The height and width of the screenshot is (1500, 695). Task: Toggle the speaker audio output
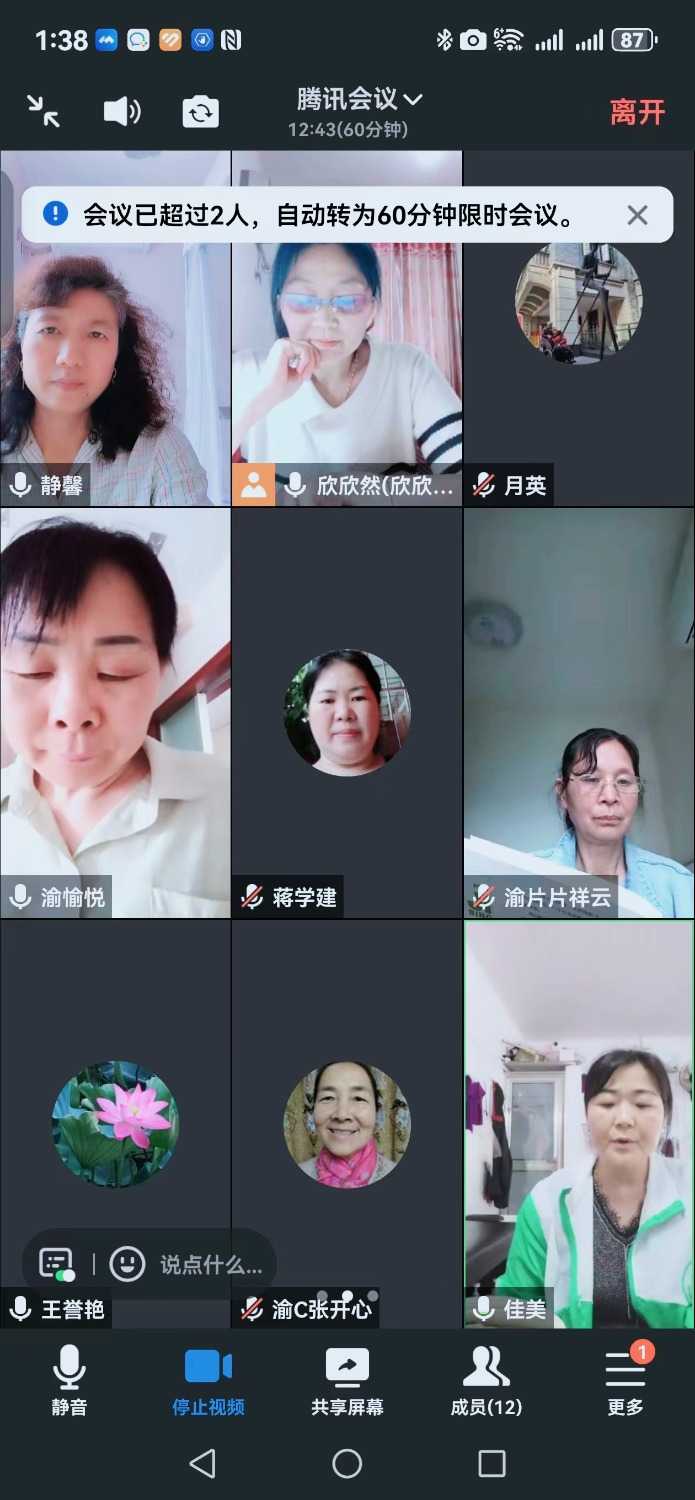click(122, 111)
